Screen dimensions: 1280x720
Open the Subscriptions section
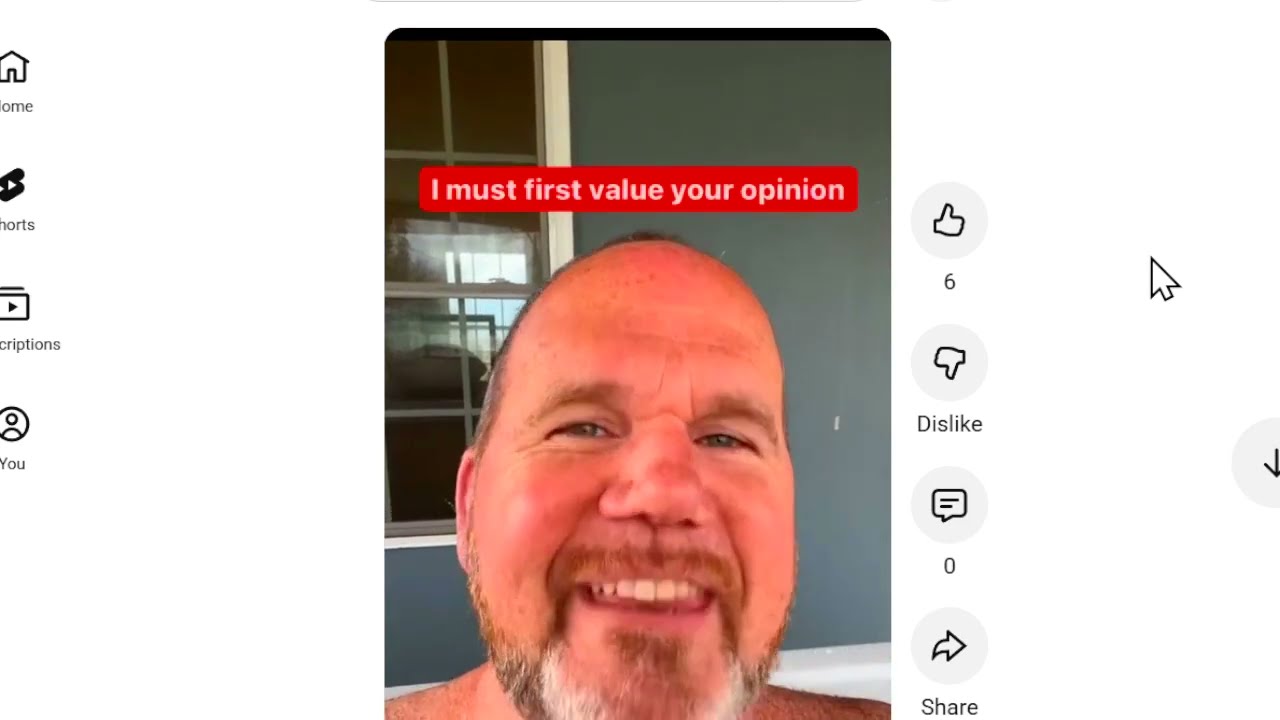[x=16, y=318]
